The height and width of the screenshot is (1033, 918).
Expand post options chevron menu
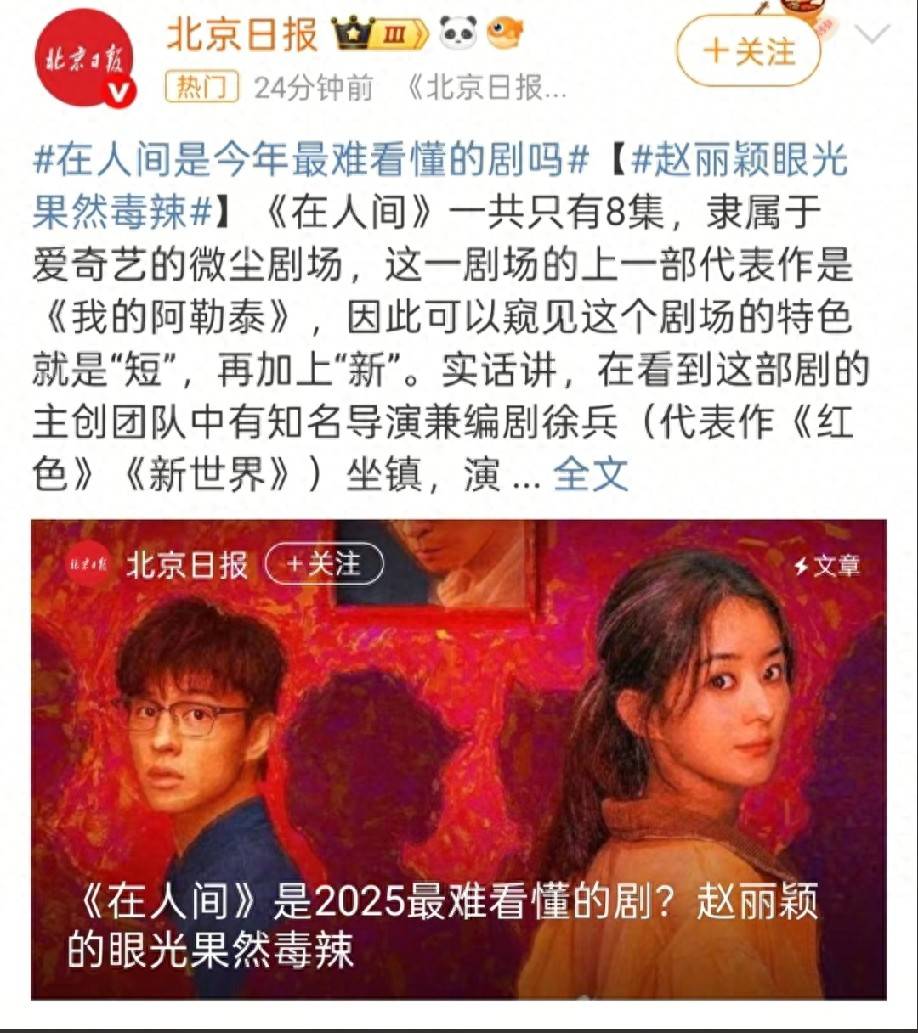coord(874,35)
